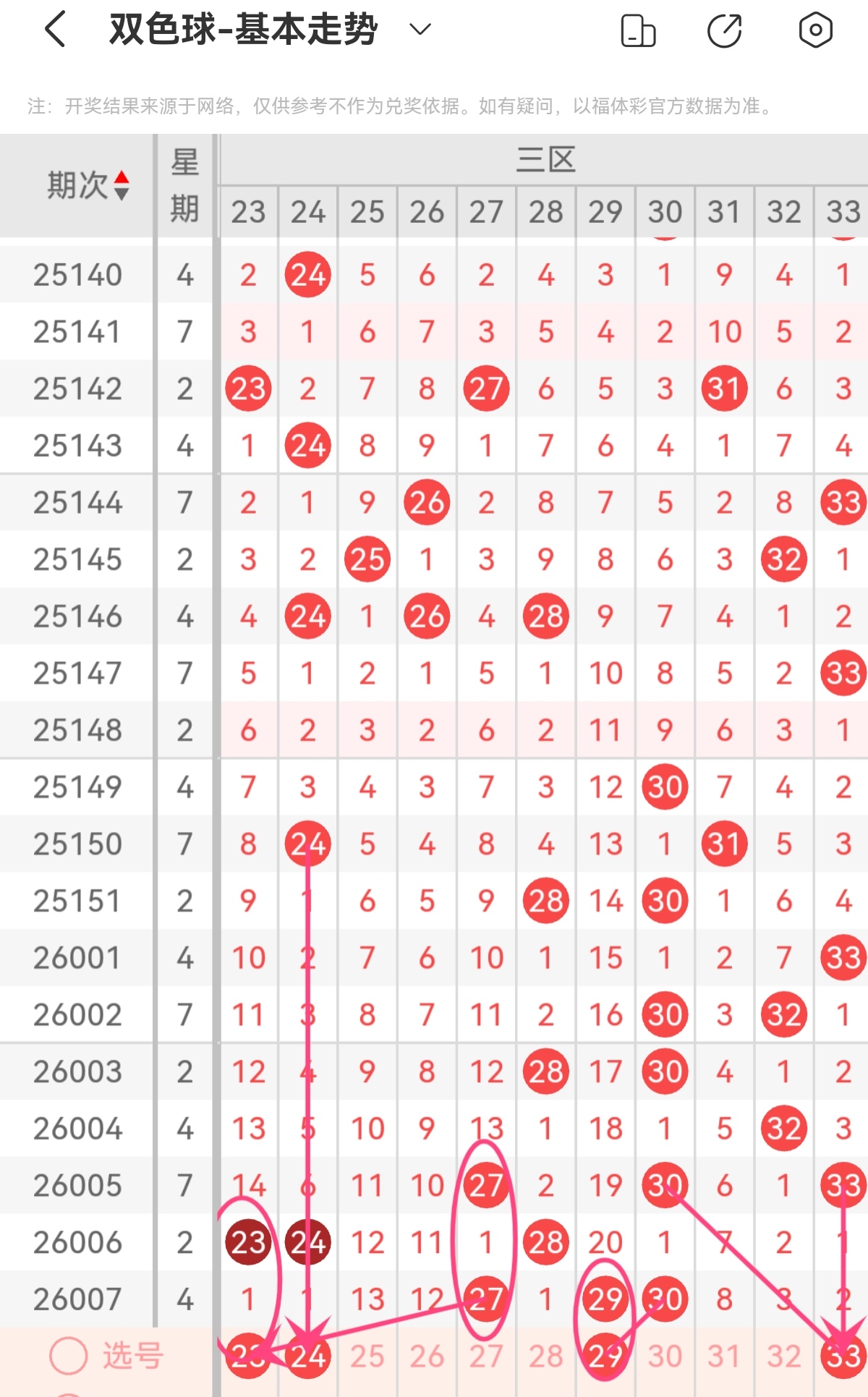Switch the chart to landscape orientation

point(638,30)
